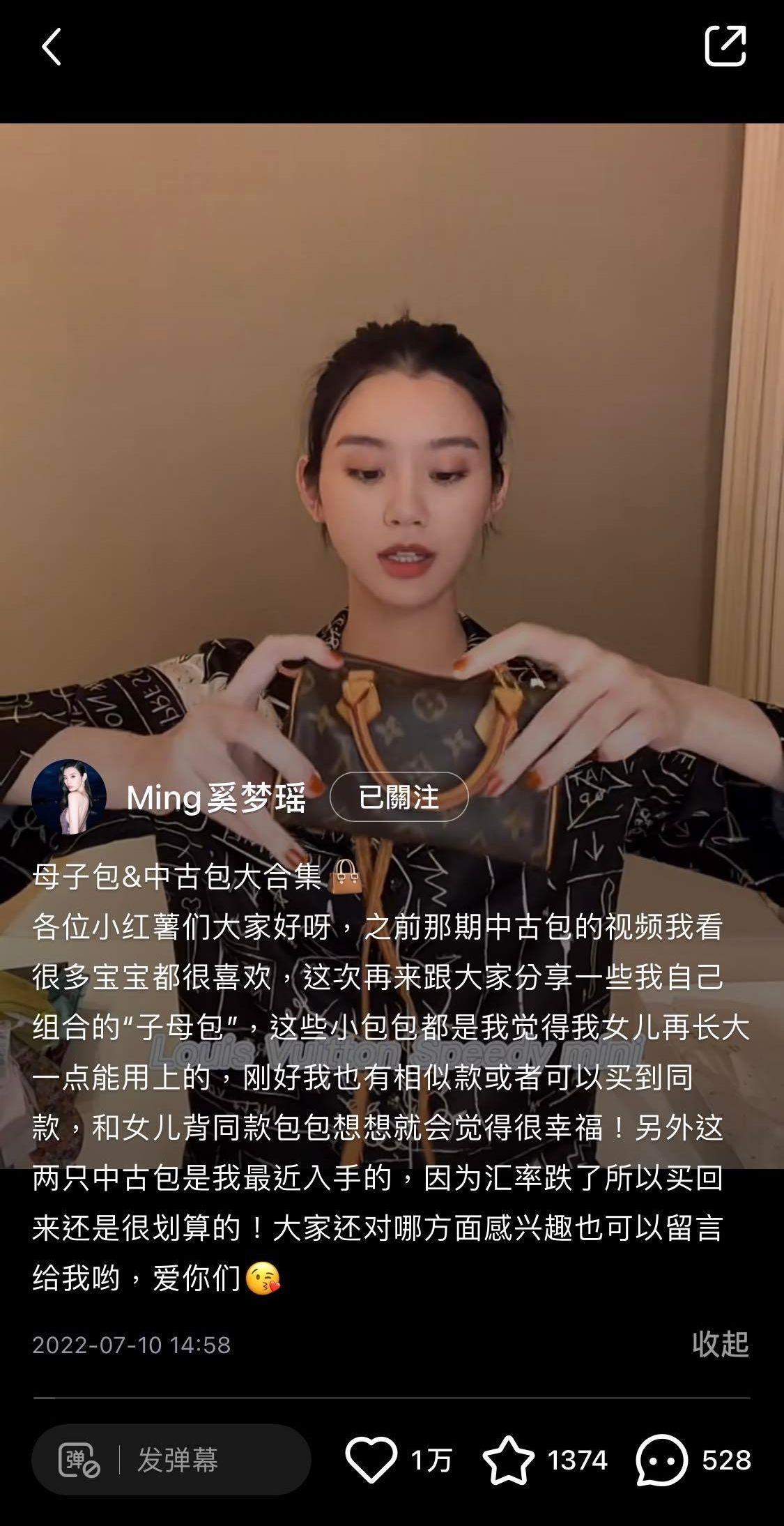Screen dimensions: 784x1526
Task: Open the 528 comments
Action: (661, 1460)
